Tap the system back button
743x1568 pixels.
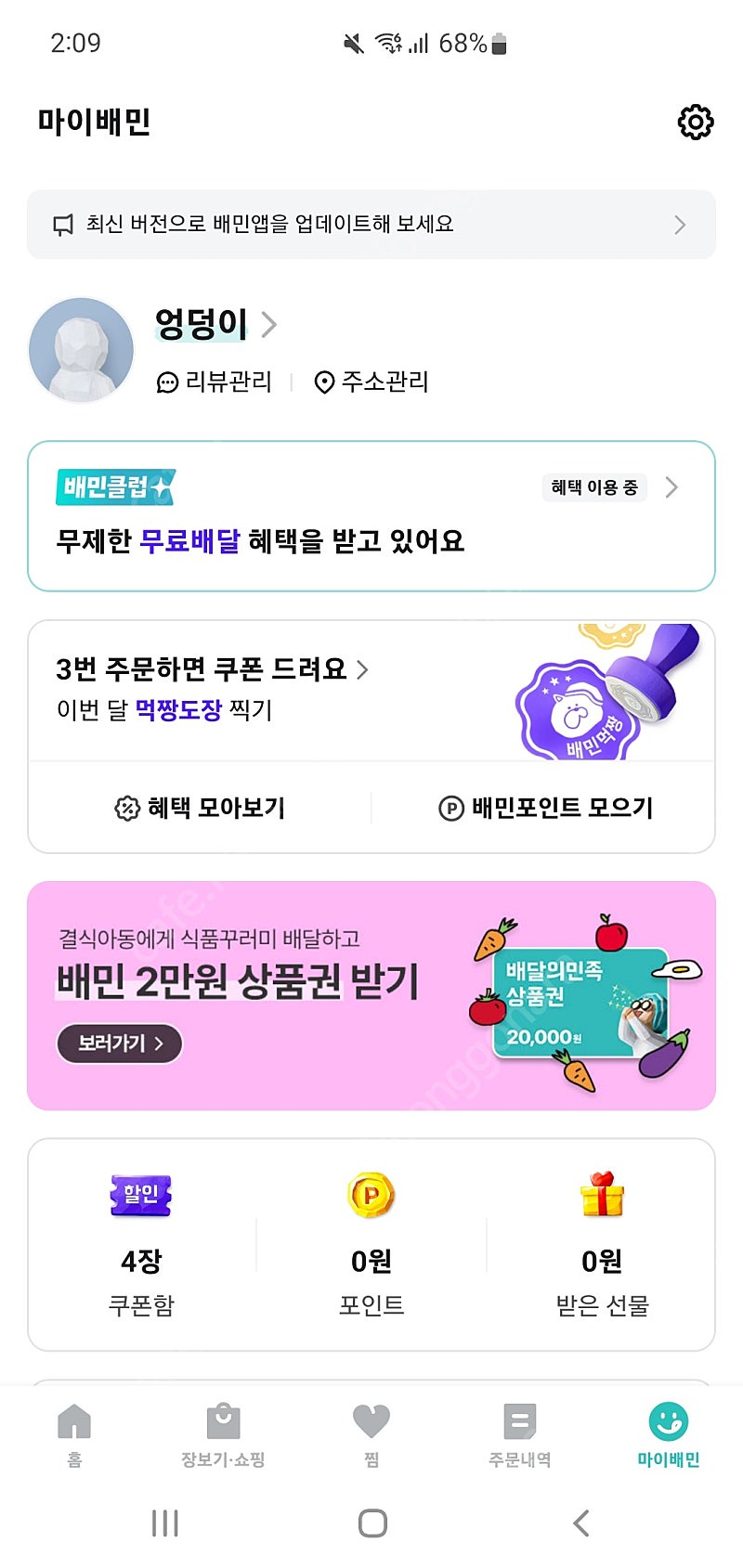tap(581, 1523)
